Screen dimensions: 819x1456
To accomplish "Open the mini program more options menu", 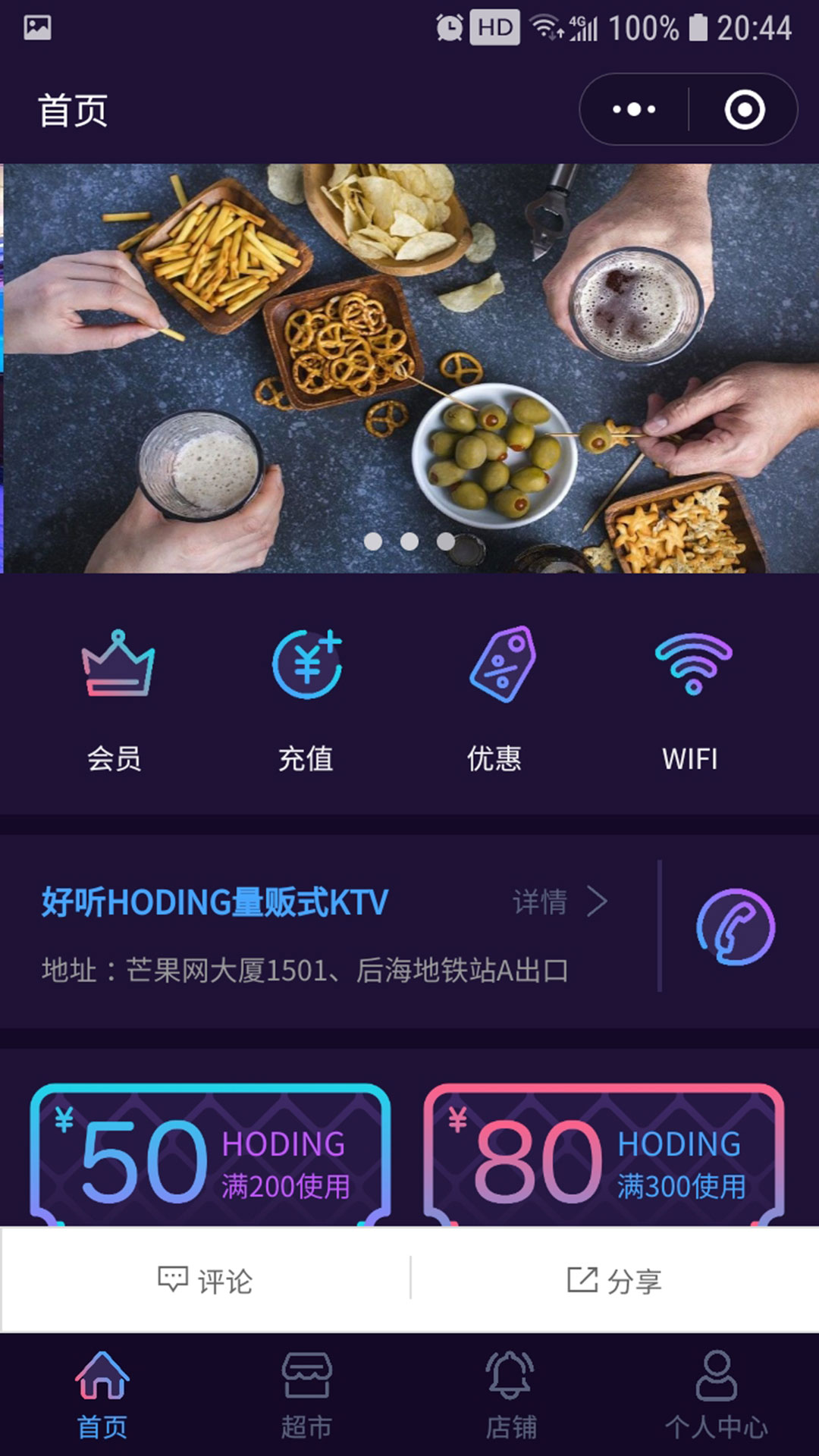I will [634, 110].
